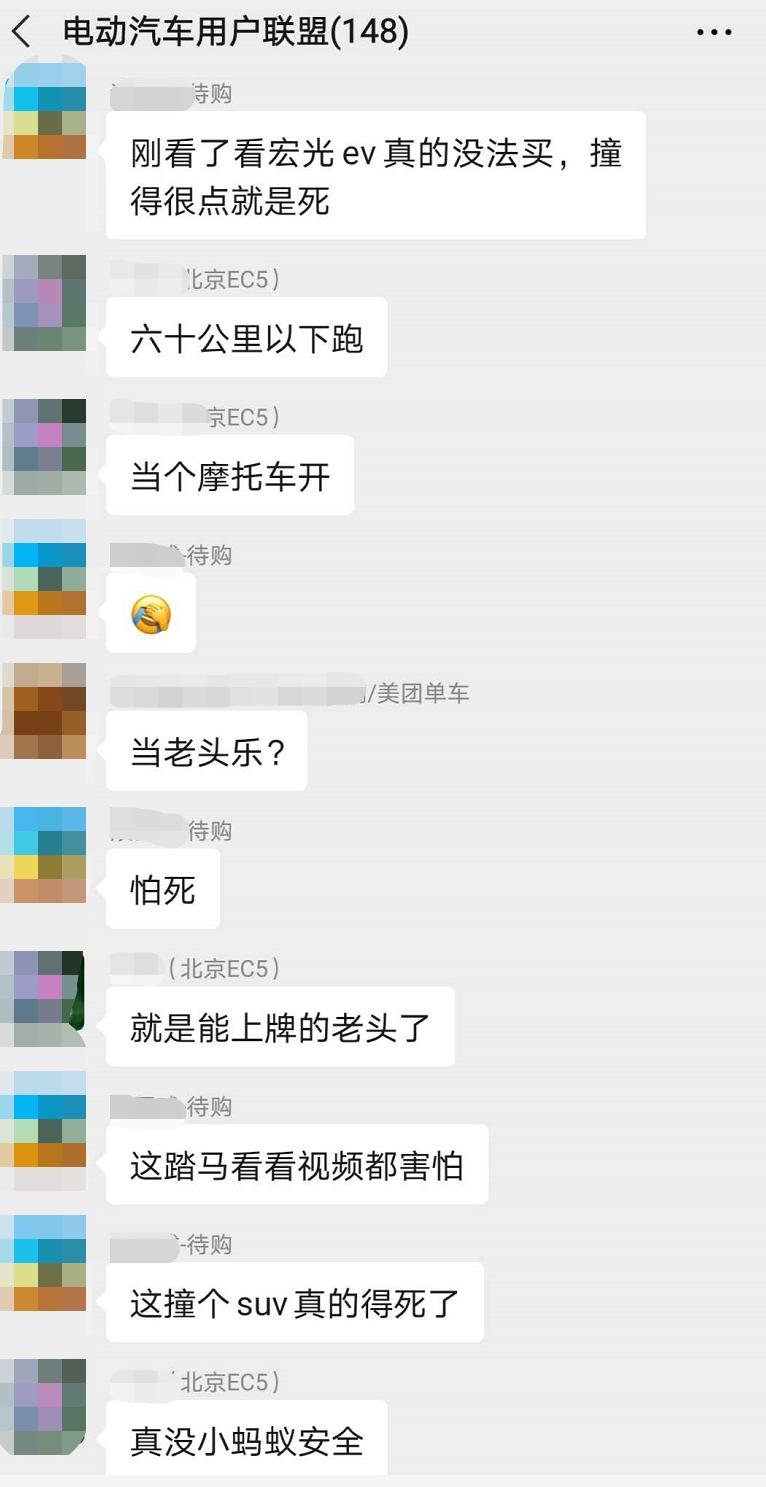The width and height of the screenshot is (766, 1487).
Task: Tap the '六十公里以下跑' message bubble
Action: pos(245,338)
